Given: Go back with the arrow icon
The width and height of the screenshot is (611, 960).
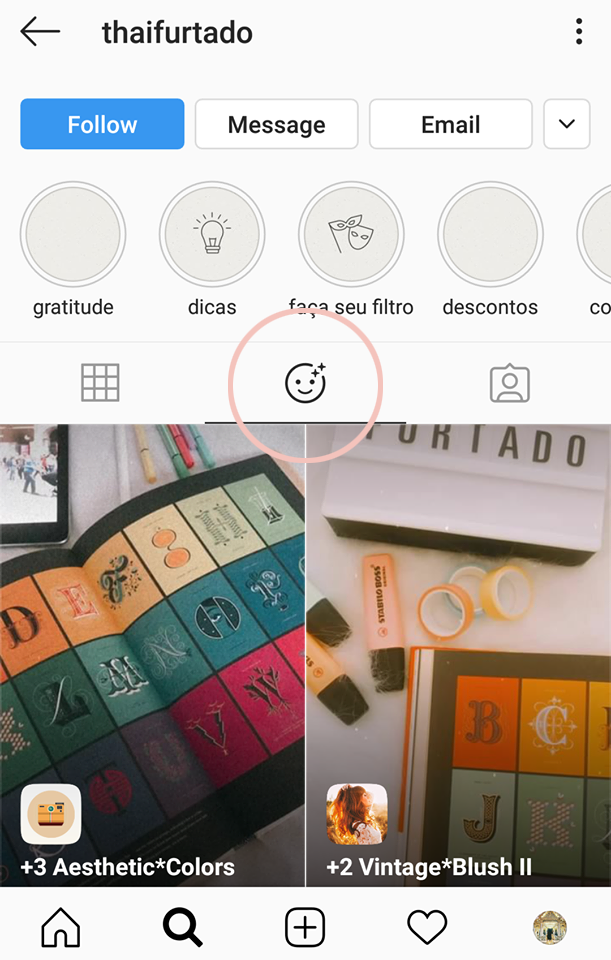Looking at the screenshot, I should tap(40, 32).
